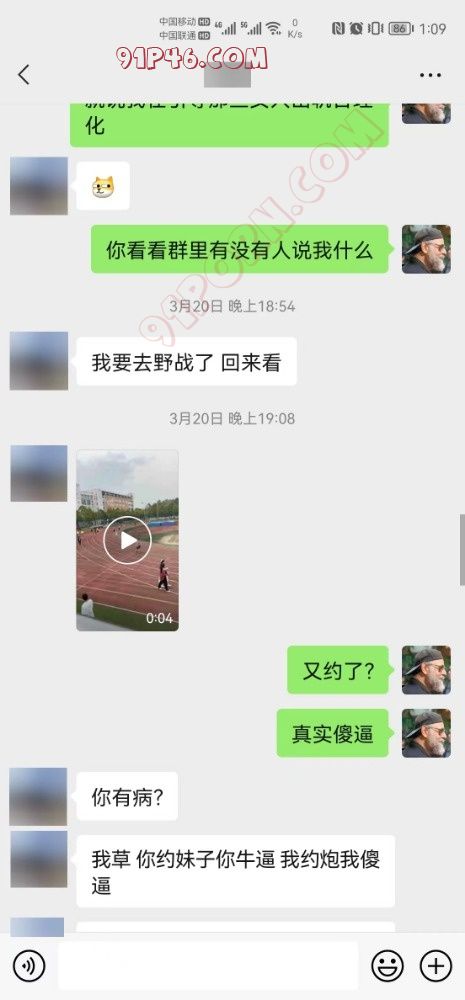
Task: Open the contact's avatar beside 你有病?
Action: pyautogui.click(x=38, y=797)
